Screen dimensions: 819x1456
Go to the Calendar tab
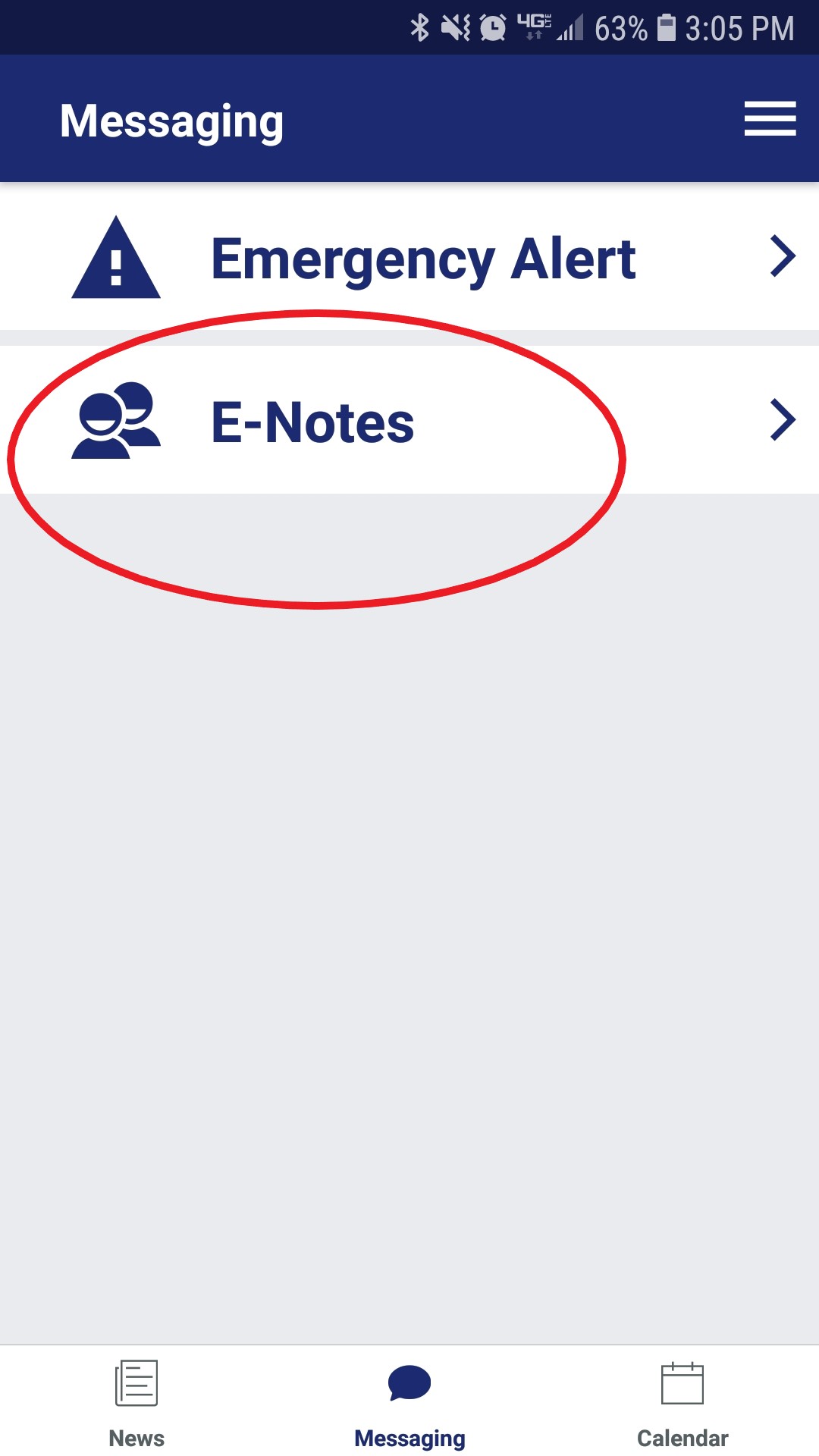click(682, 1402)
